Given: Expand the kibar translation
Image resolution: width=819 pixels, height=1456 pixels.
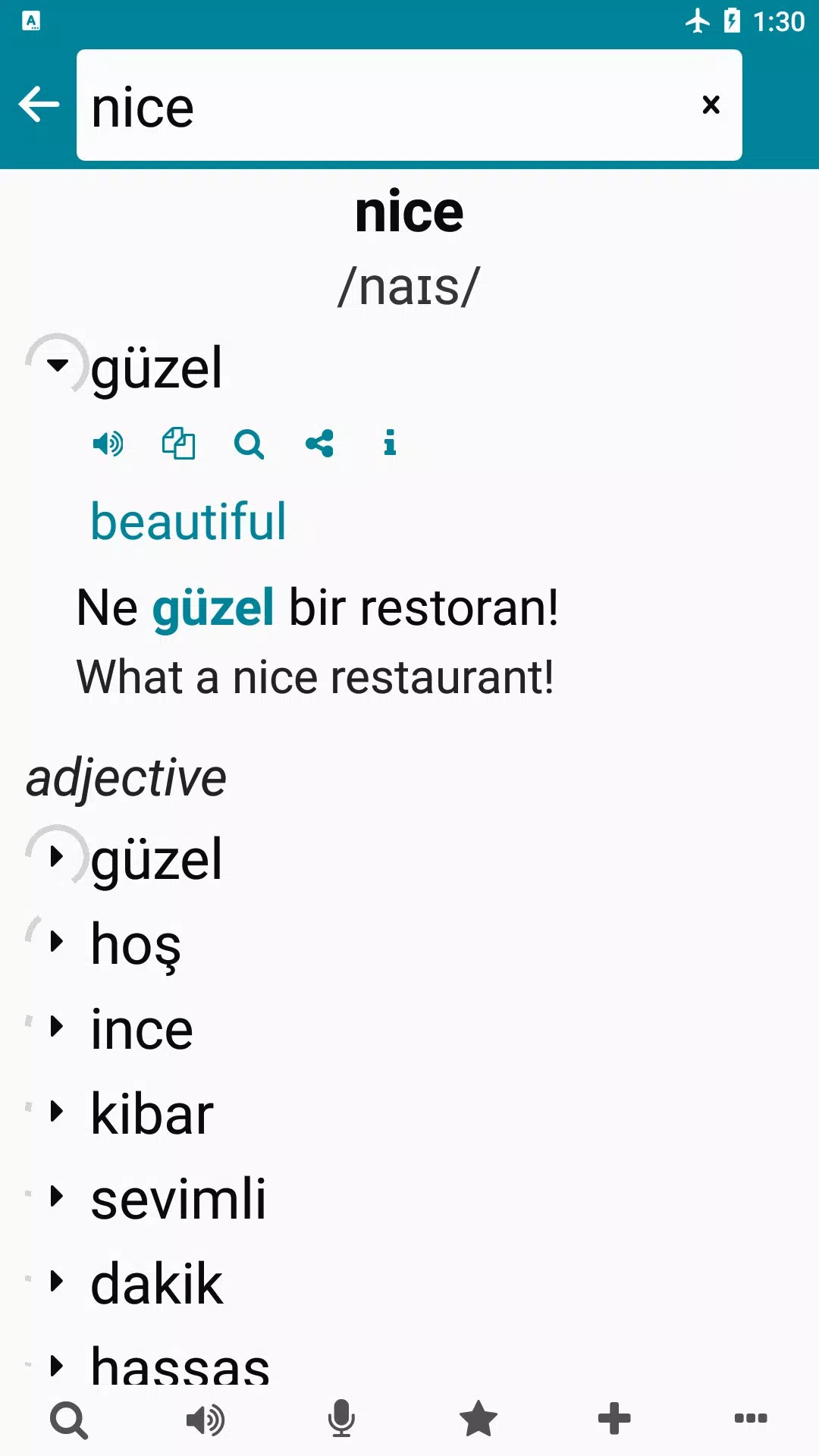Looking at the screenshot, I should tap(58, 1112).
